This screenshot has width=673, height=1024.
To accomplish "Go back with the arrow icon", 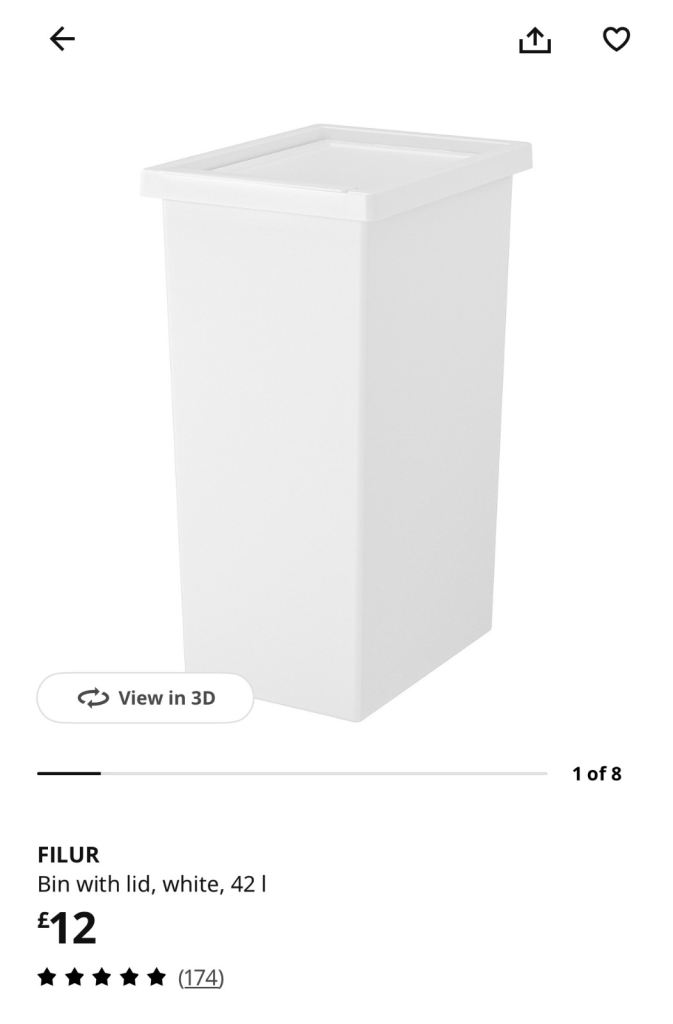I will tap(62, 39).
